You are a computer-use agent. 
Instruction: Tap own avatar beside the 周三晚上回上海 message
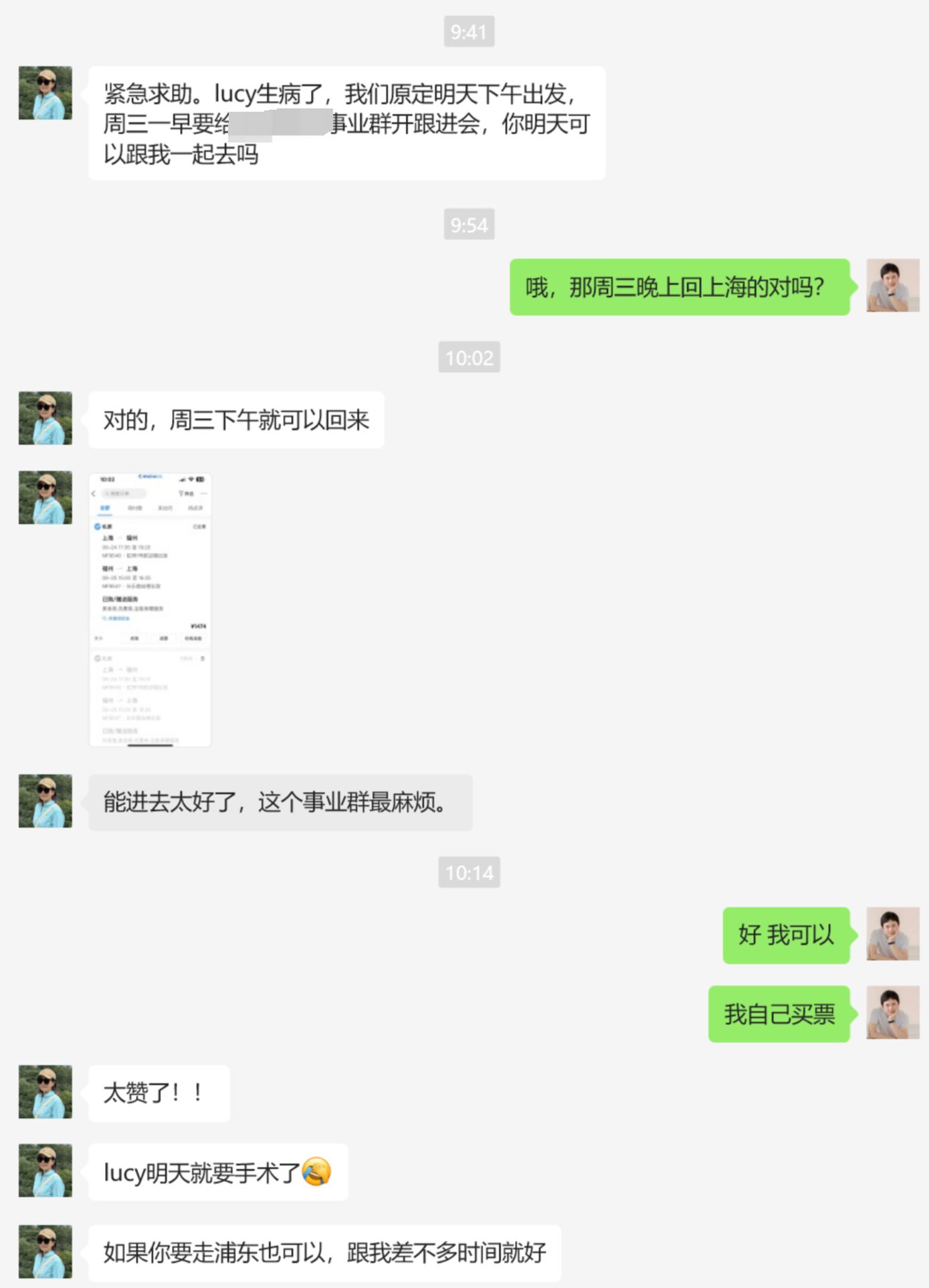[x=892, y=286]
